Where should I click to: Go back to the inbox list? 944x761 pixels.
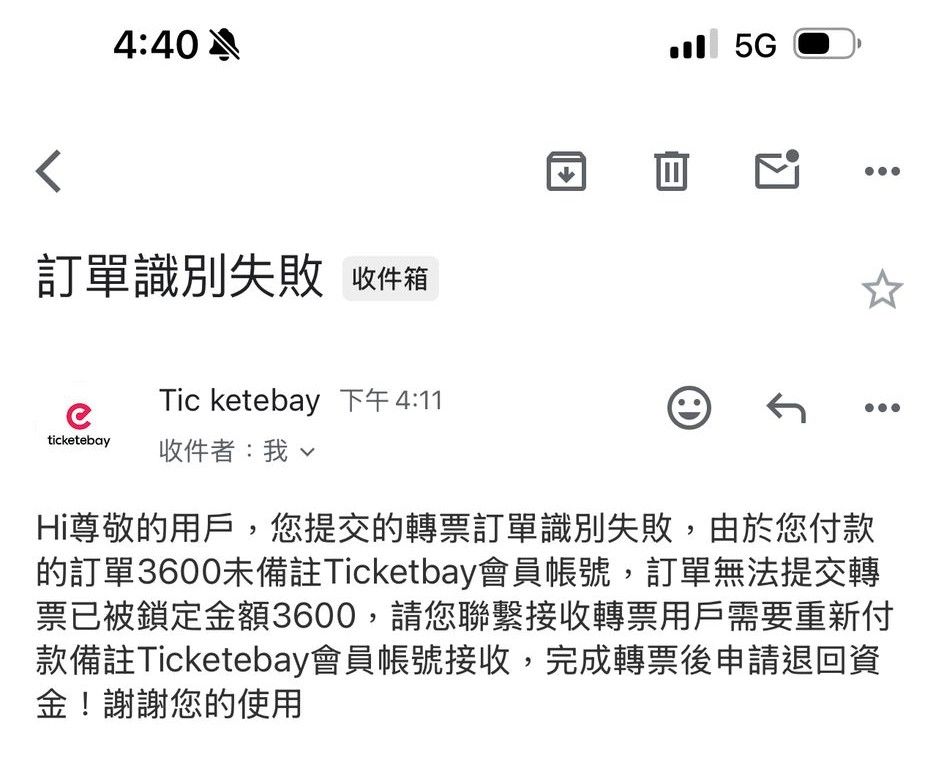(x=48, y=171)
